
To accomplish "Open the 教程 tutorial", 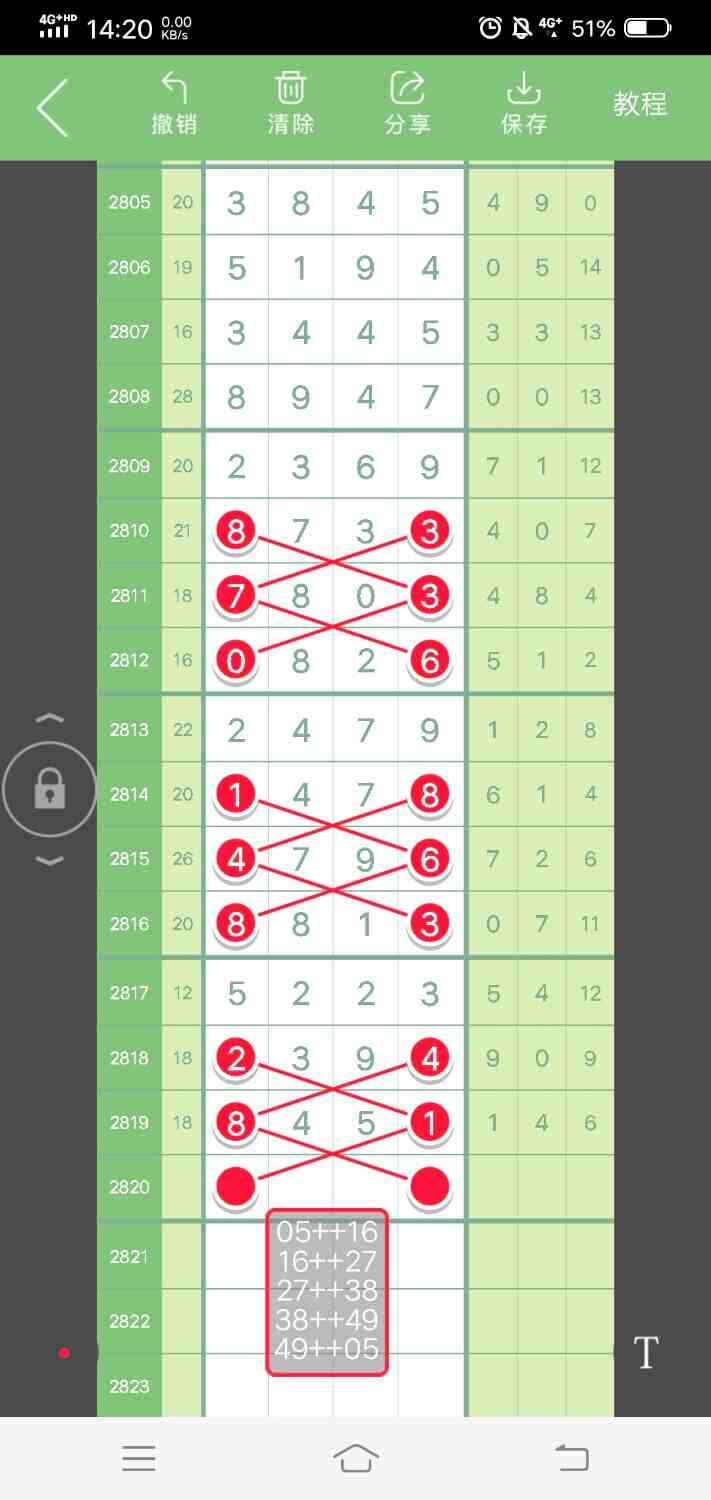I will 640,104.
